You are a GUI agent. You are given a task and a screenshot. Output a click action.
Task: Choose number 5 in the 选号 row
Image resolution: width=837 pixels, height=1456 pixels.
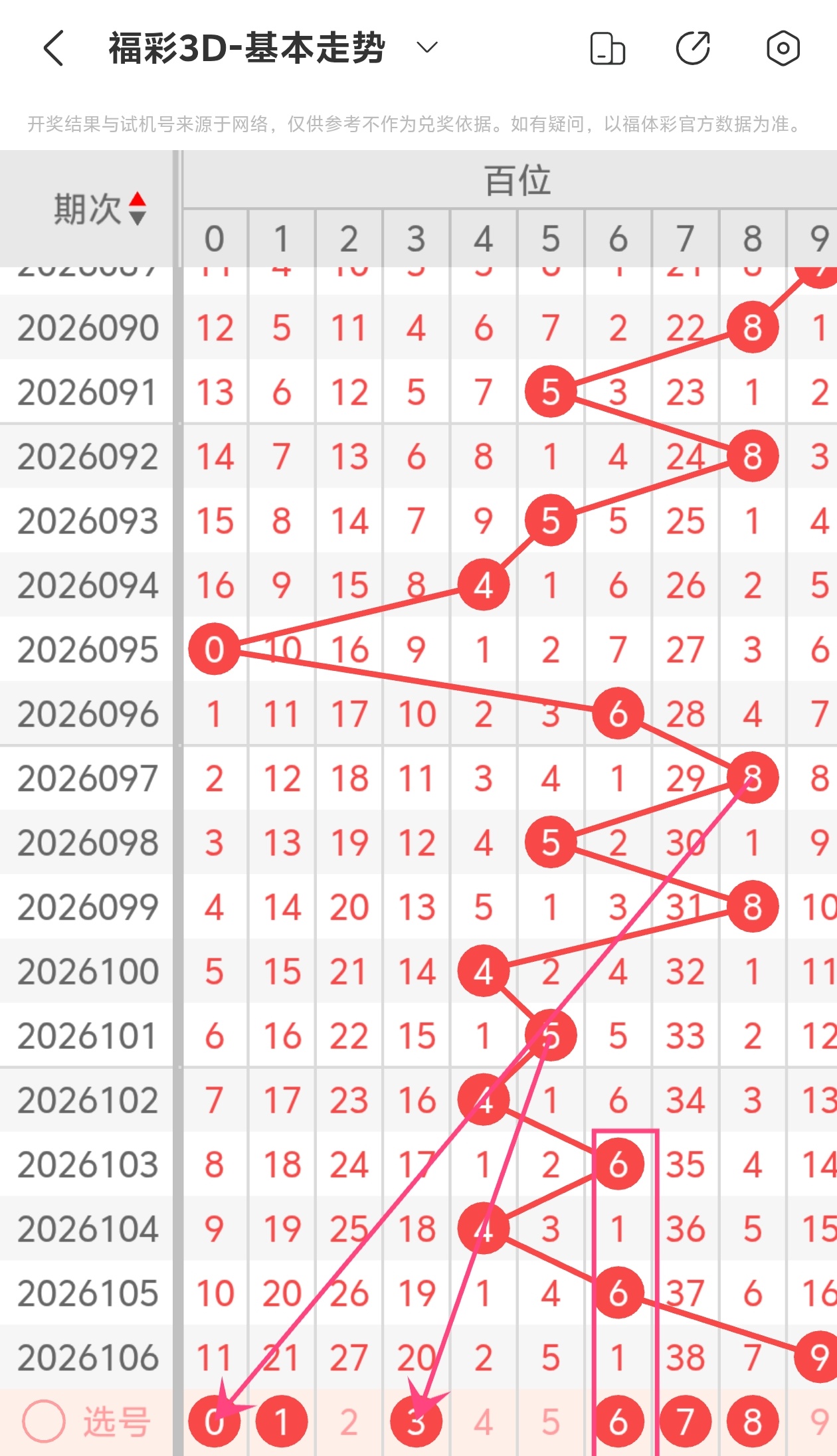click(551, 1422)
